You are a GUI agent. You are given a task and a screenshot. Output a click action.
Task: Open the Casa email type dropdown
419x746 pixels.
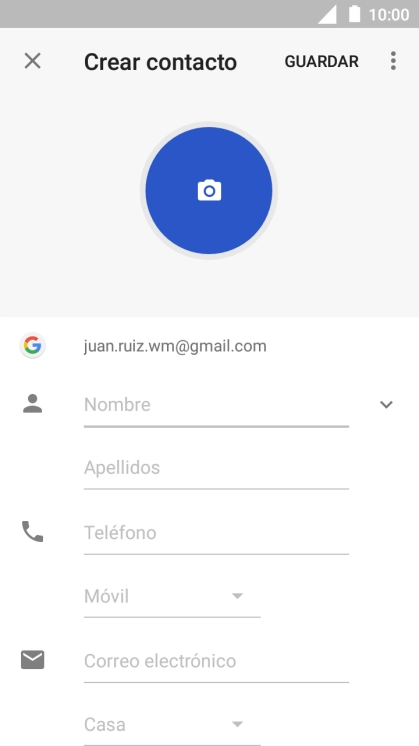(172, 725)
